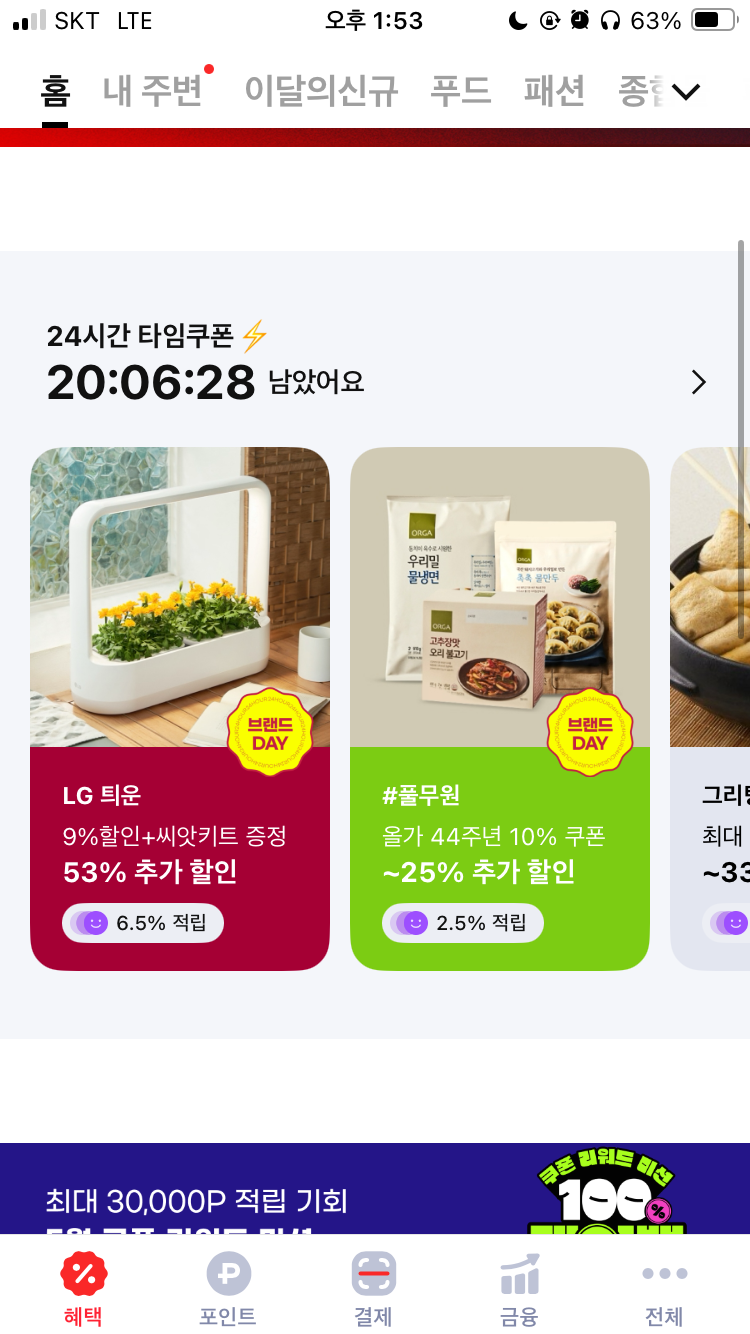Expand the category list with the down chevron
The height and width of the screenshot is (1334, 750).
pos(686,92)
